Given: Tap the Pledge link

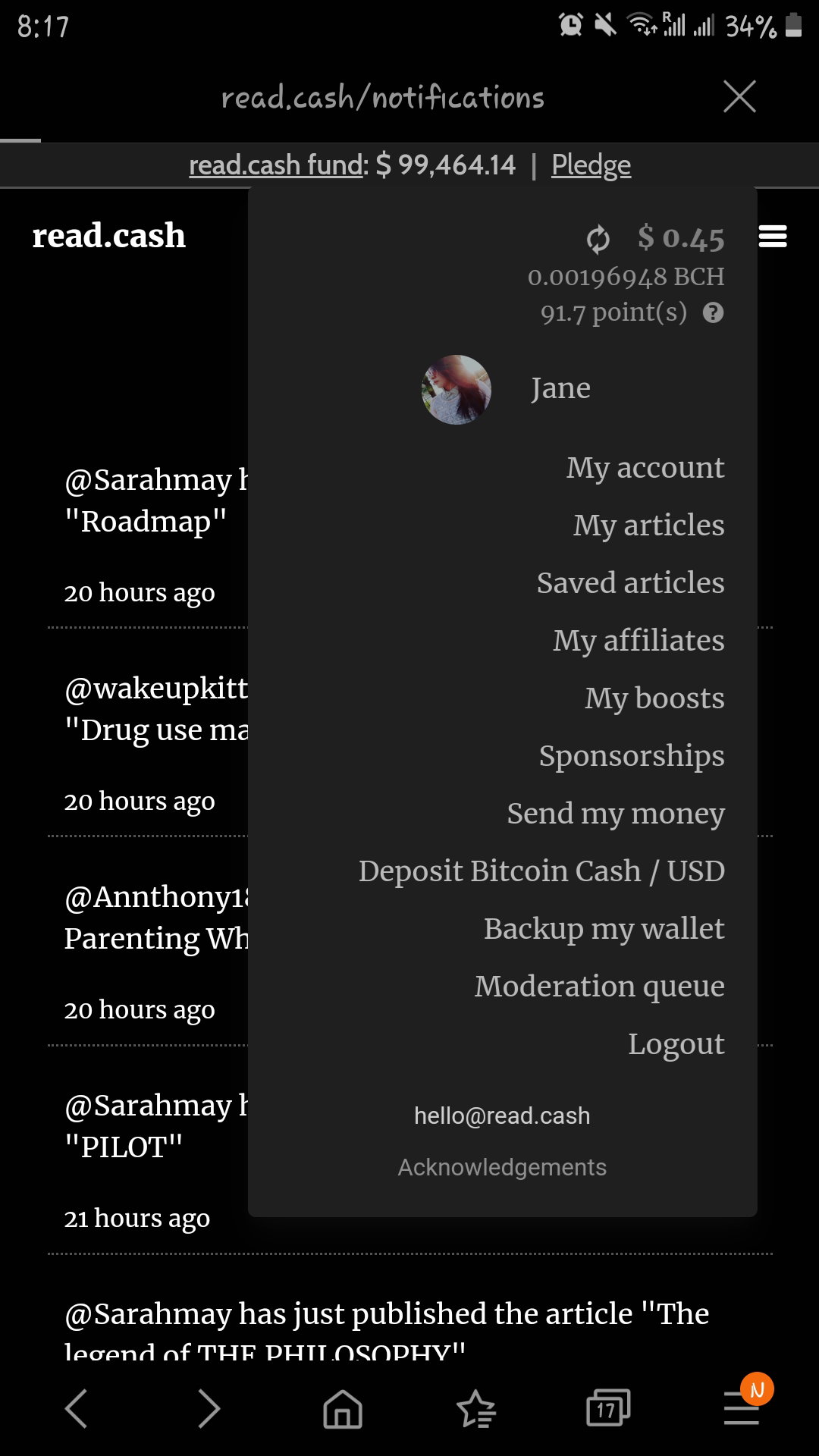Looking at the screenshot, I should (591, 165).
